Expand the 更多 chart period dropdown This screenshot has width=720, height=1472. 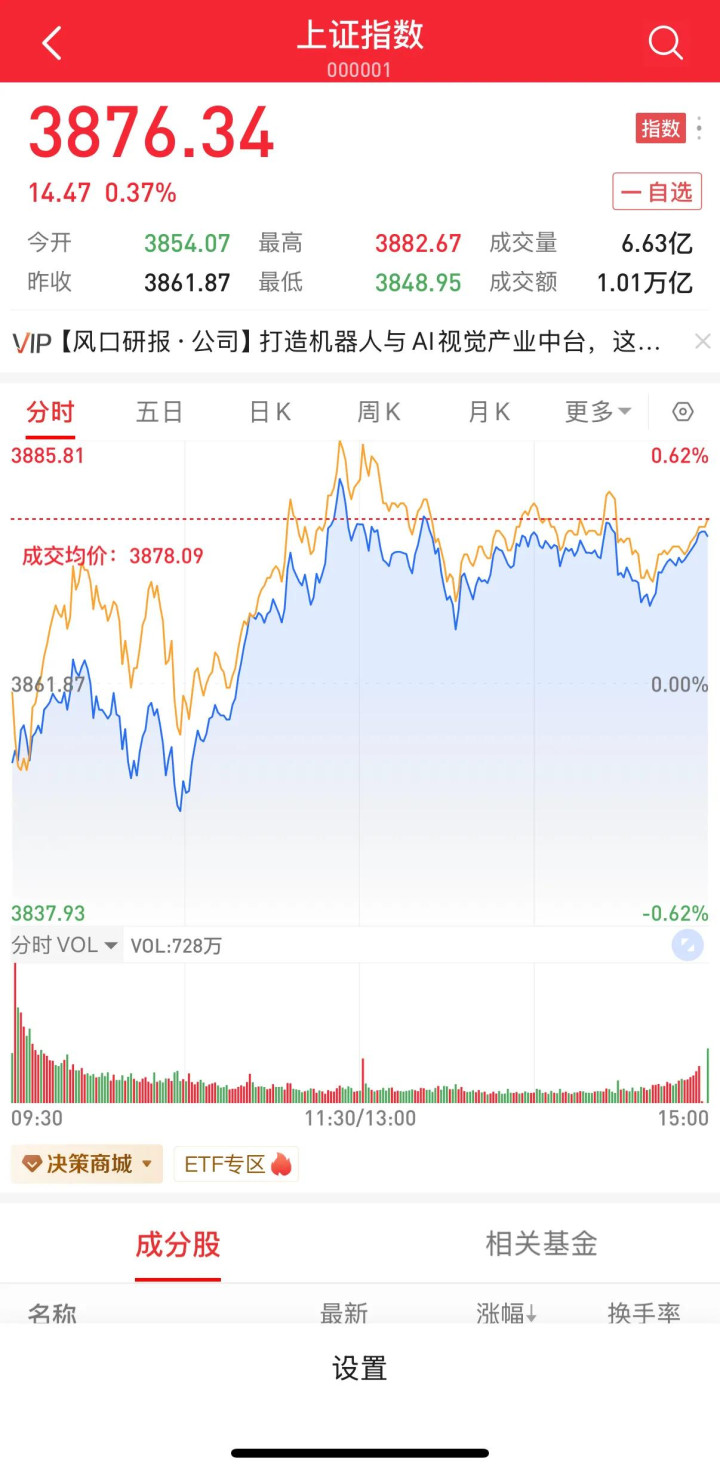(598, 412)
